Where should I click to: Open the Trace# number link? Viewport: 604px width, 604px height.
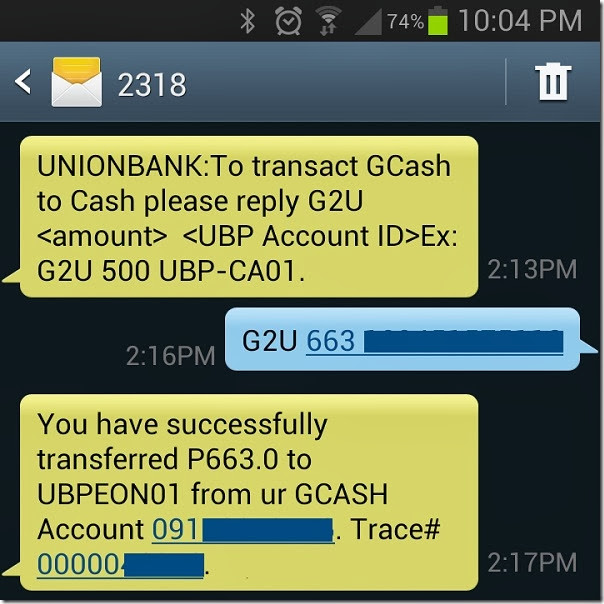[120, 564]
